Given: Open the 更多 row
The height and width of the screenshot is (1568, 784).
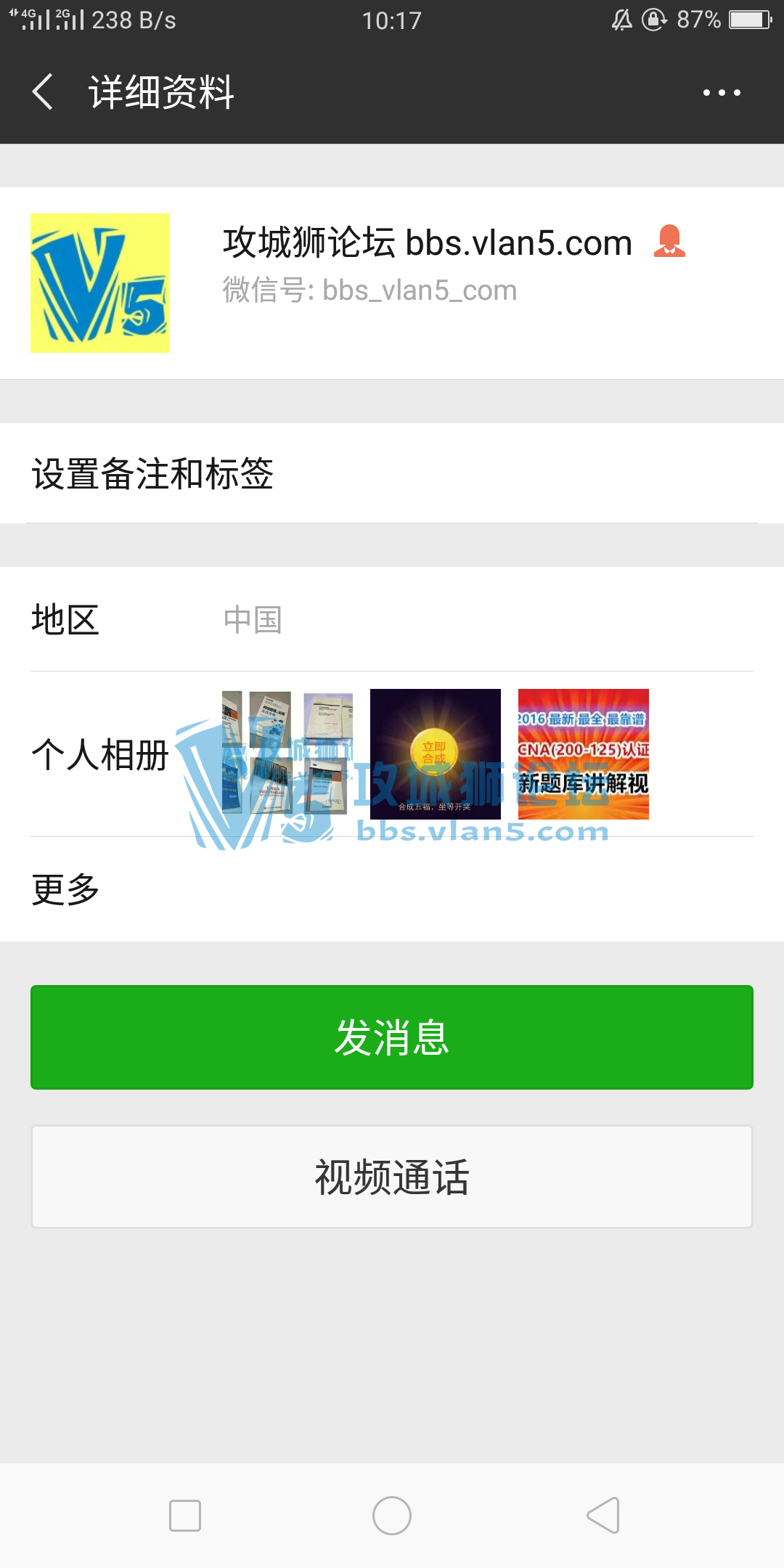Looking at the screenshot, I should tap(392, 889).
